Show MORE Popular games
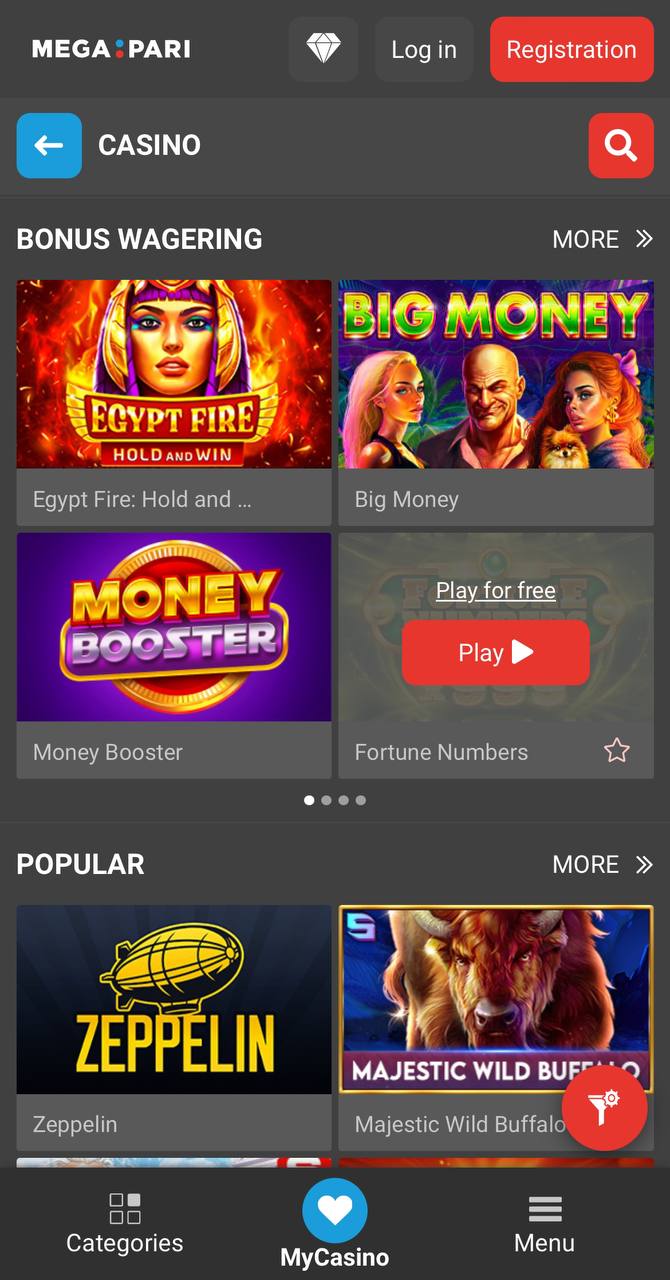Viewport: 670px width, 1280px height. tap(602, 864)
